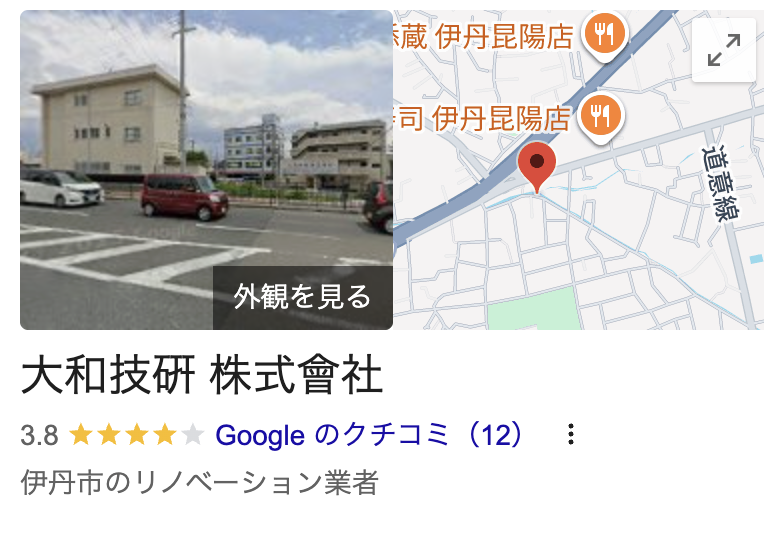Open the 寿司 伊丹昆陽店 restaurant marker

(x=600, y=115)
